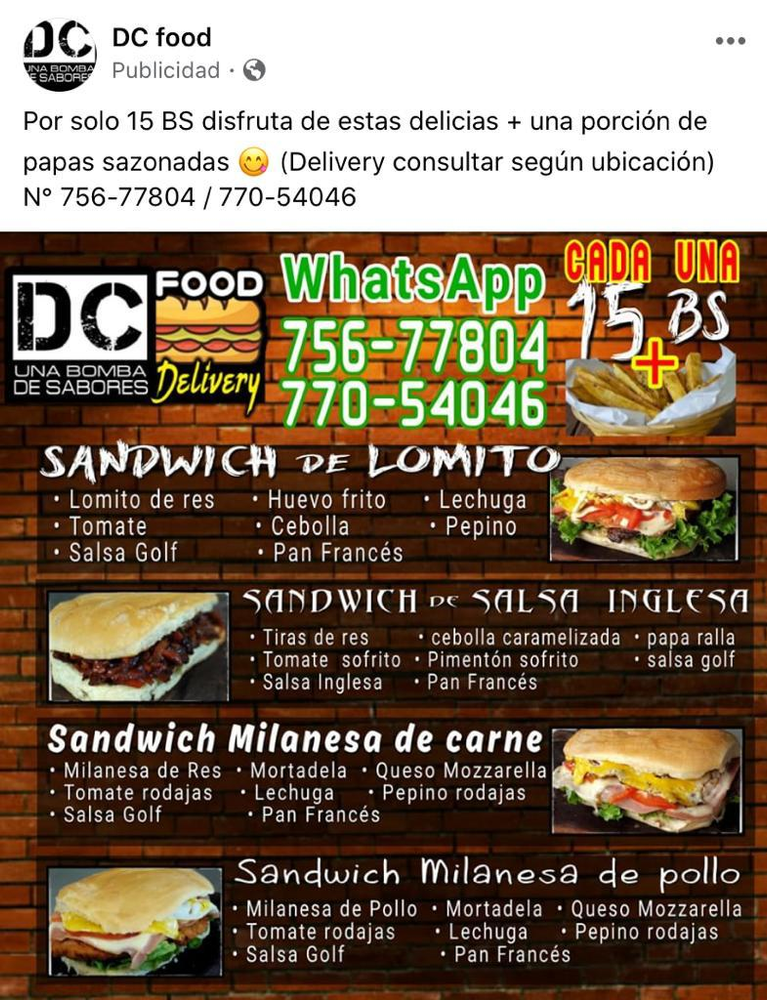Open the sandwich menu flyer image

pyautogui.click(x=383, y=615)
